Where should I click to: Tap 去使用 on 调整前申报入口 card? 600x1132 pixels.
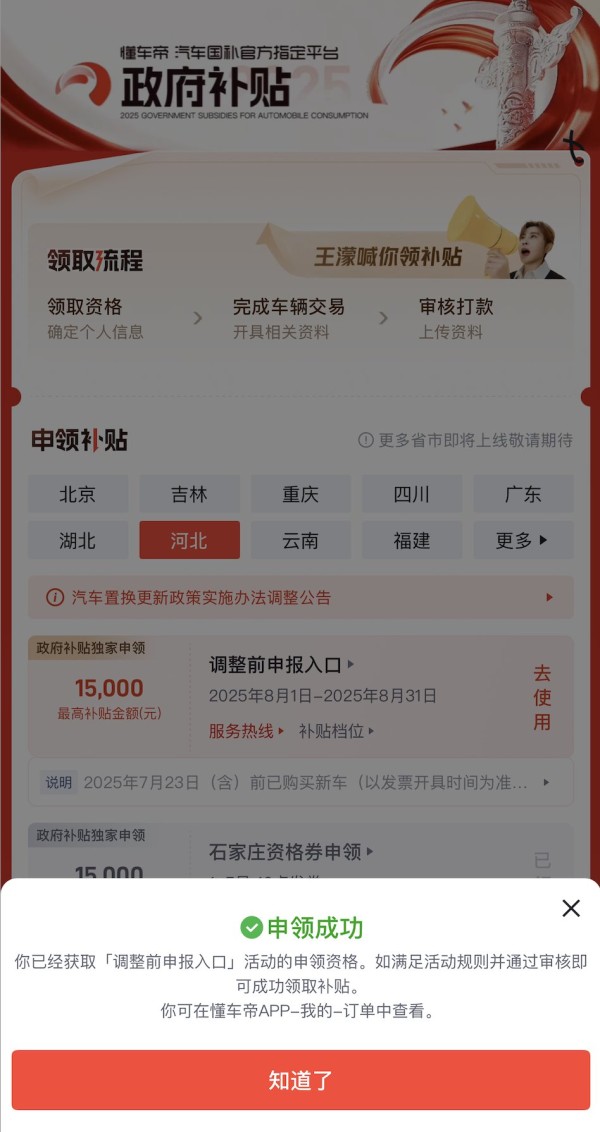click(x=542, y=697)
